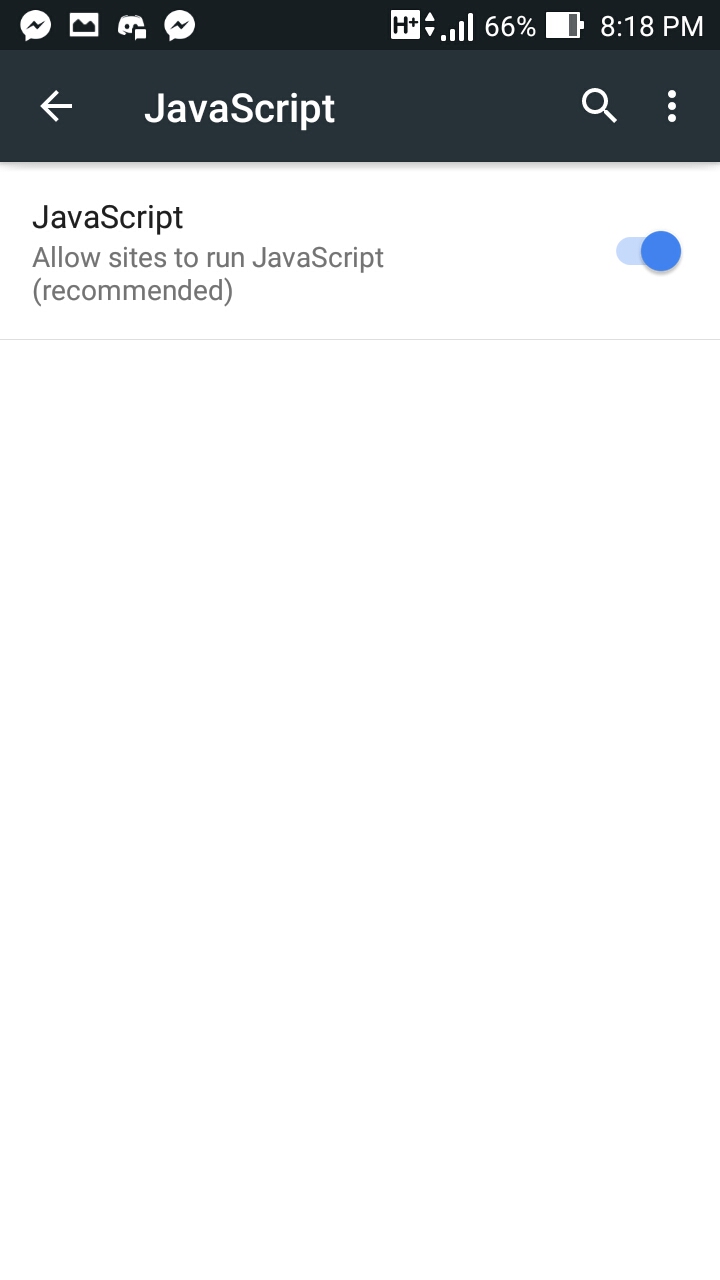This screenshot has height=1280, width=720.
Task: Tap the cellular signal strength indicator
Action: coord(455,25)
